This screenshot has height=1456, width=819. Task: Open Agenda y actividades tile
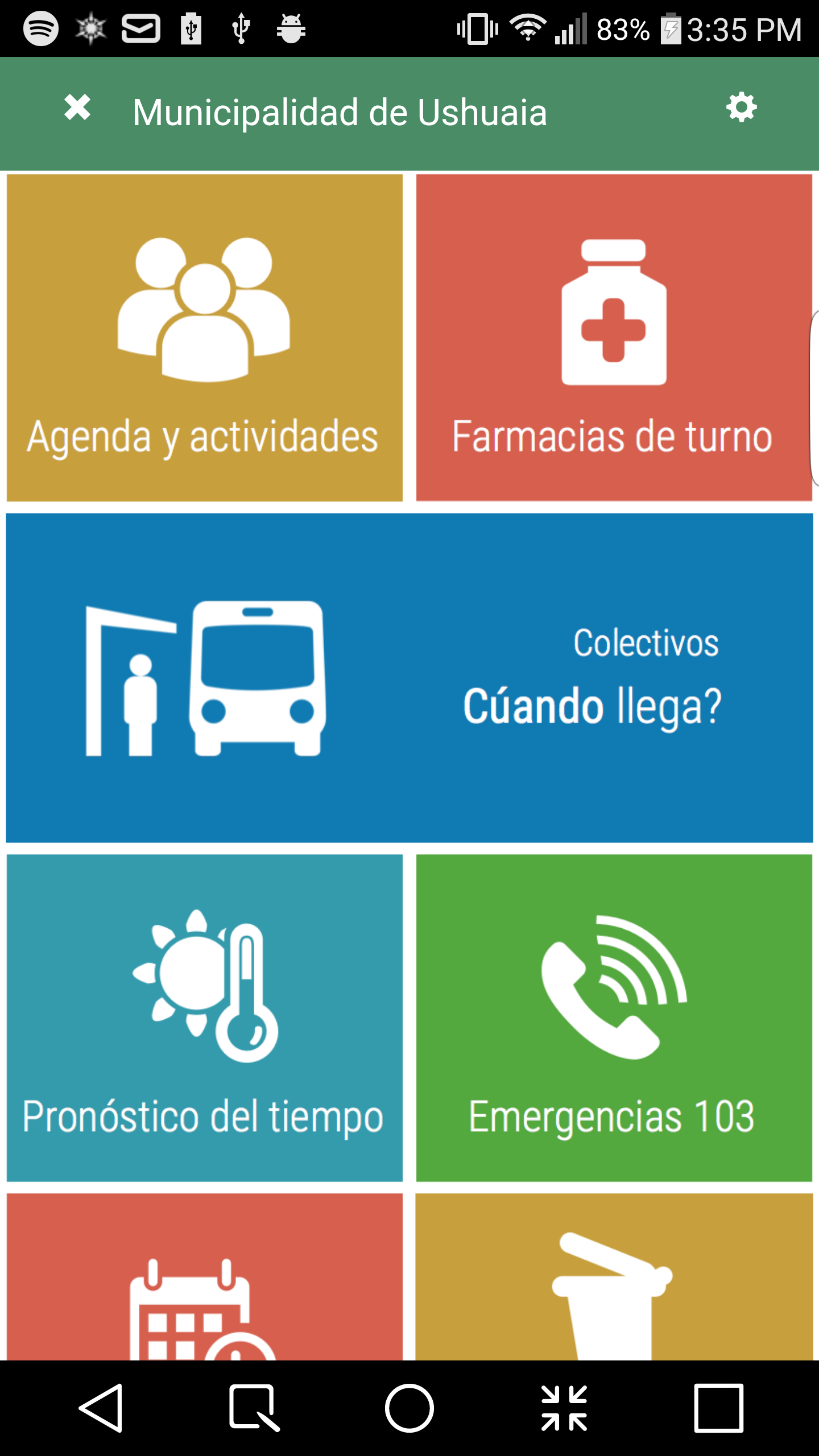coord(205,338)
